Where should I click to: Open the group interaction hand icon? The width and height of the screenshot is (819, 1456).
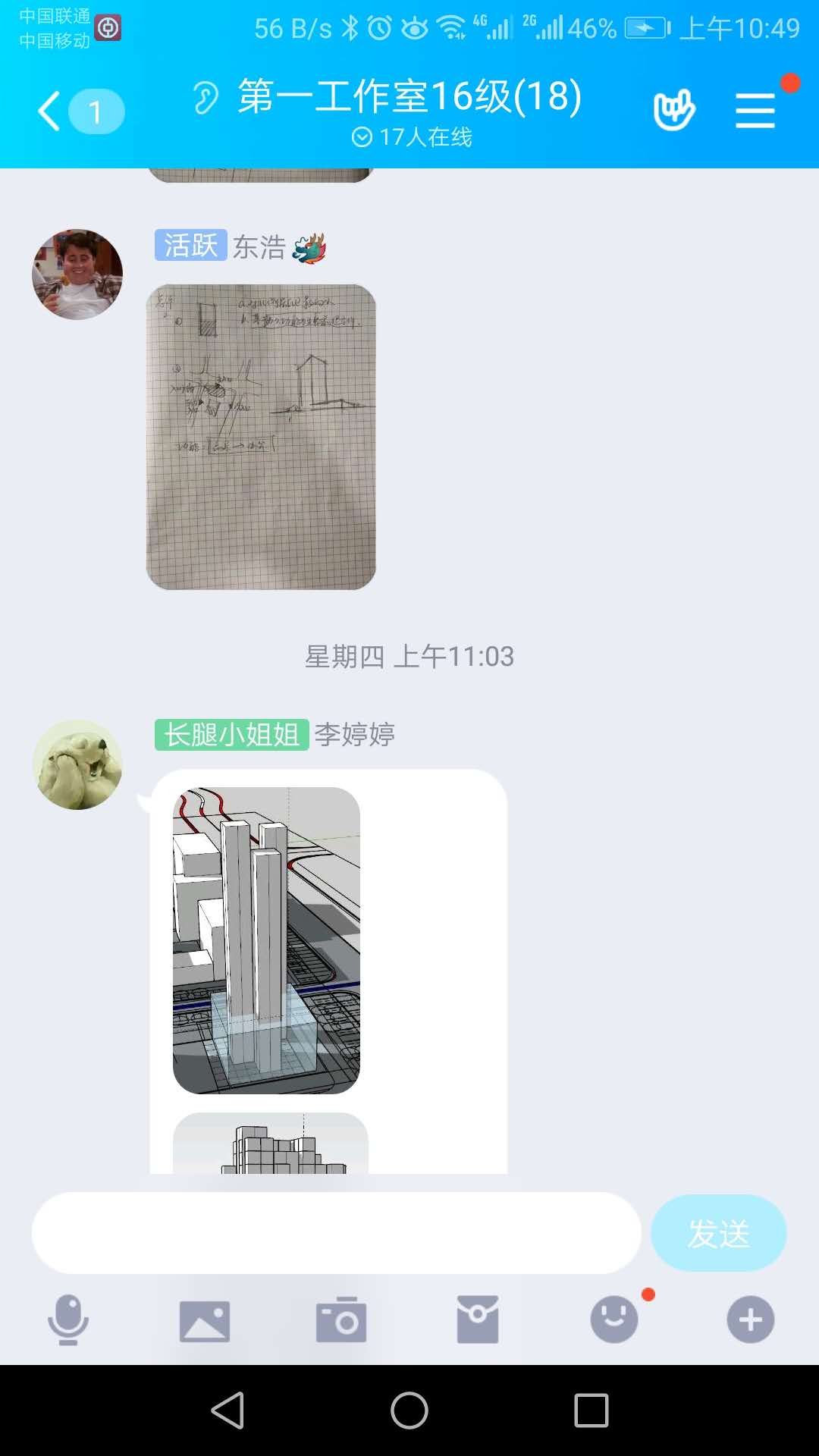click(673, 111)
